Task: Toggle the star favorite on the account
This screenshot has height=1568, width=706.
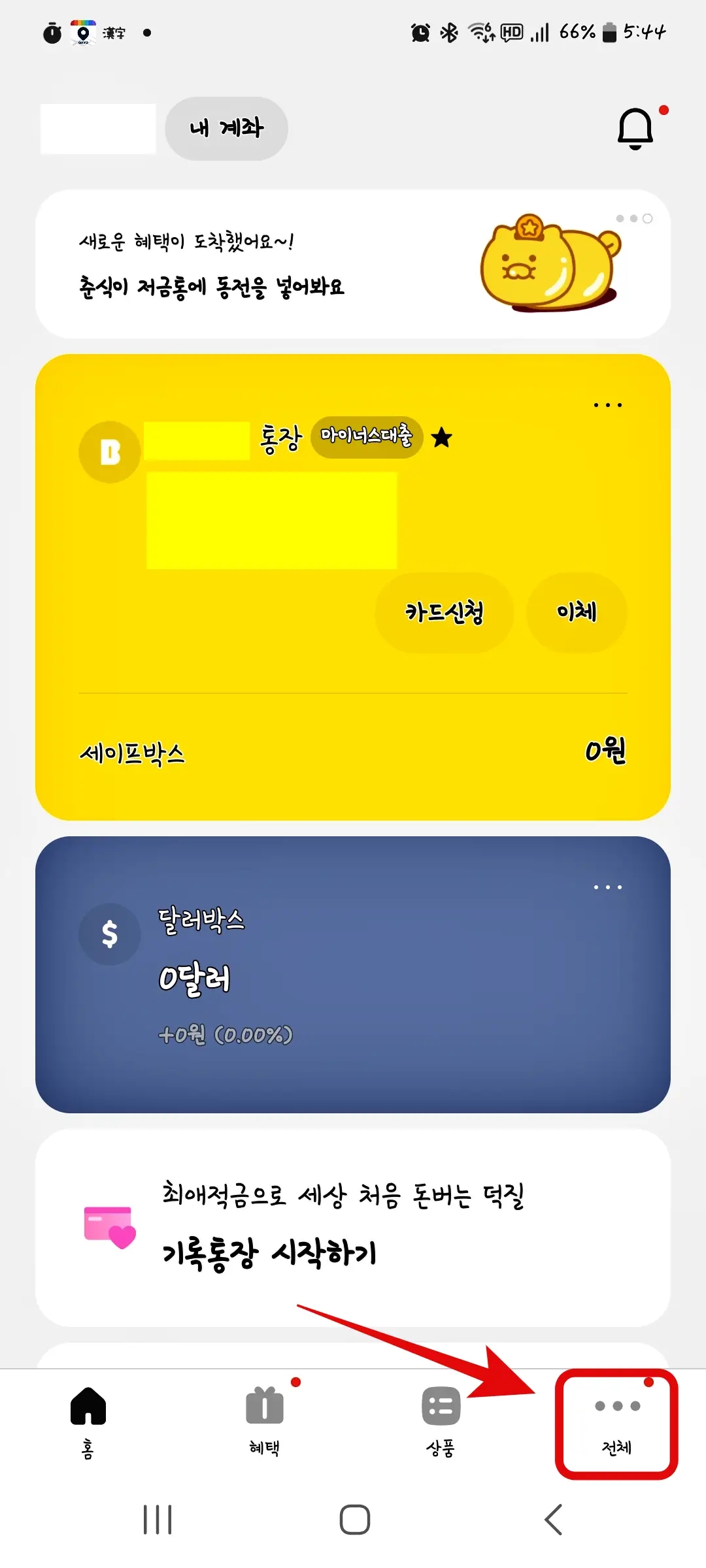Action: (x=441, y=438)
